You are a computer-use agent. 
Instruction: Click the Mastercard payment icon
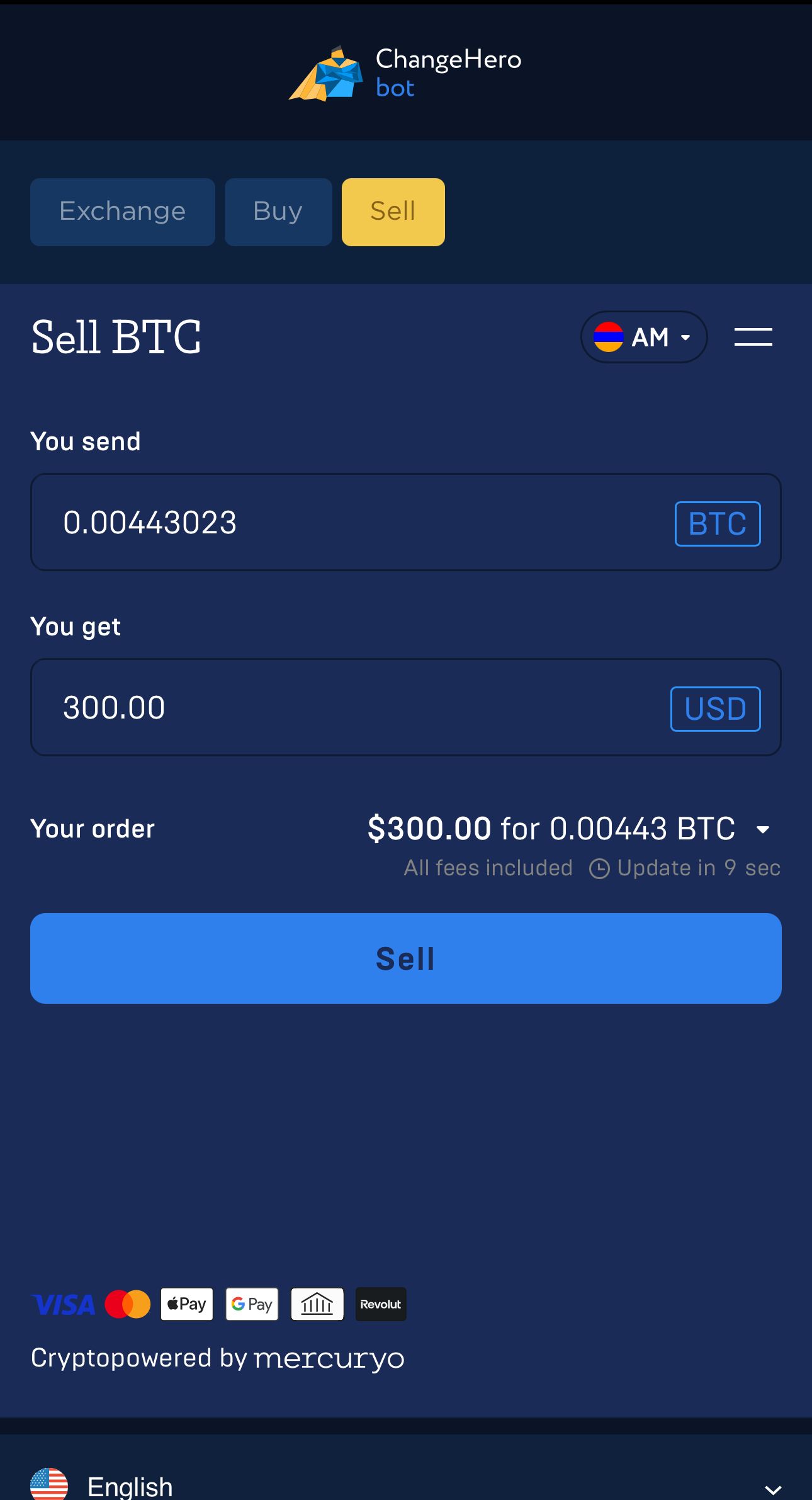click(128, 1304)
